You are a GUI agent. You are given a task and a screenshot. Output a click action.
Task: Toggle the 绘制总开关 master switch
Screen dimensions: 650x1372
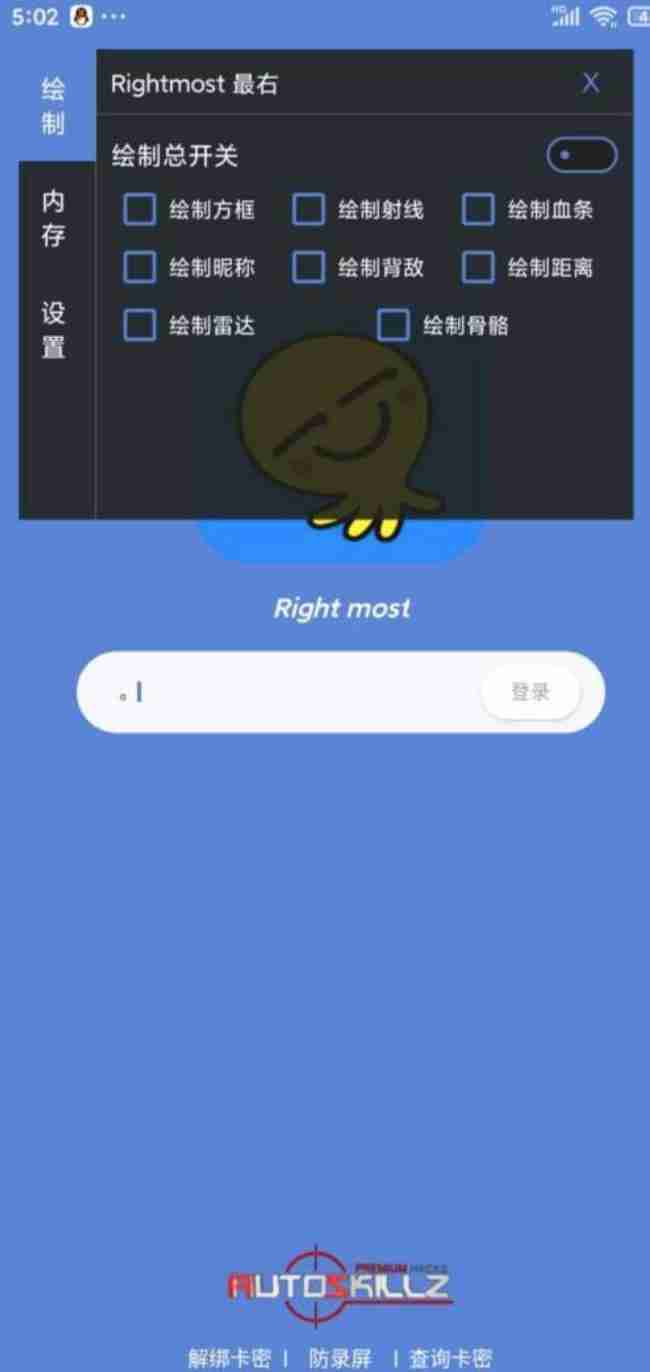(581, 156)
